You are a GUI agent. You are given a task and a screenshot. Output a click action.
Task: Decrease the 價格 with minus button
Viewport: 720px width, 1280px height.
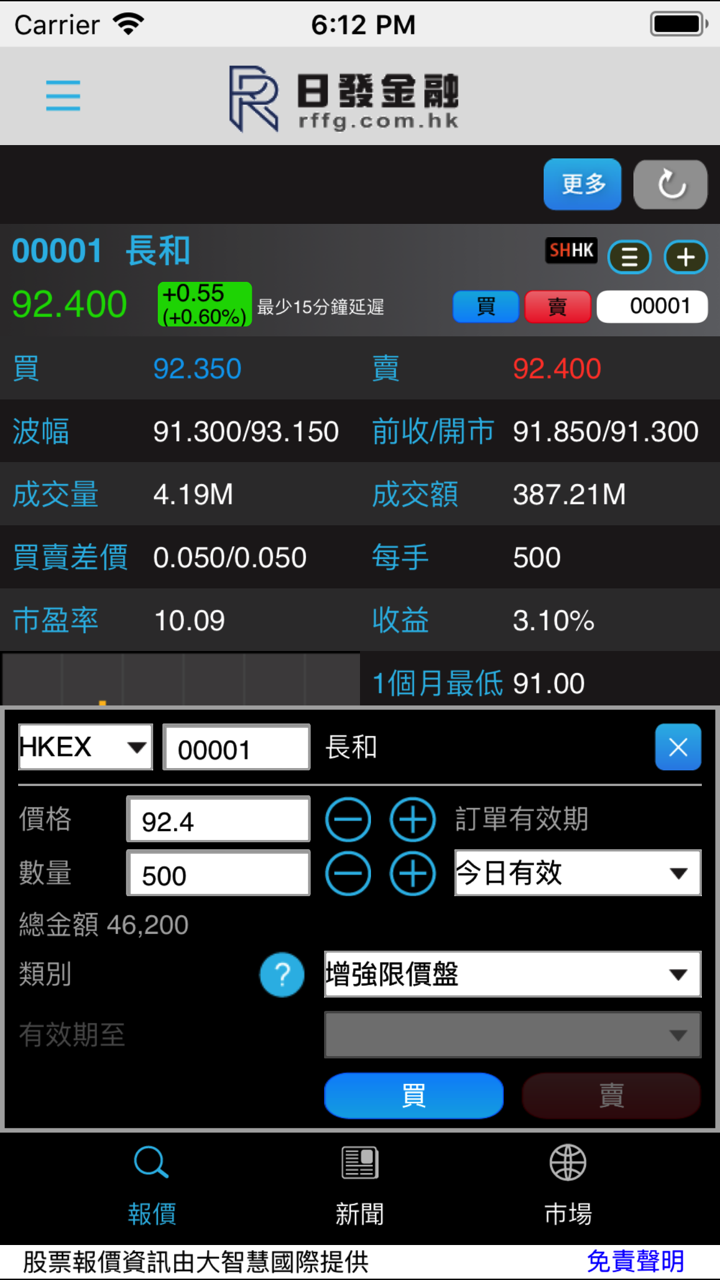click(348, 821)
